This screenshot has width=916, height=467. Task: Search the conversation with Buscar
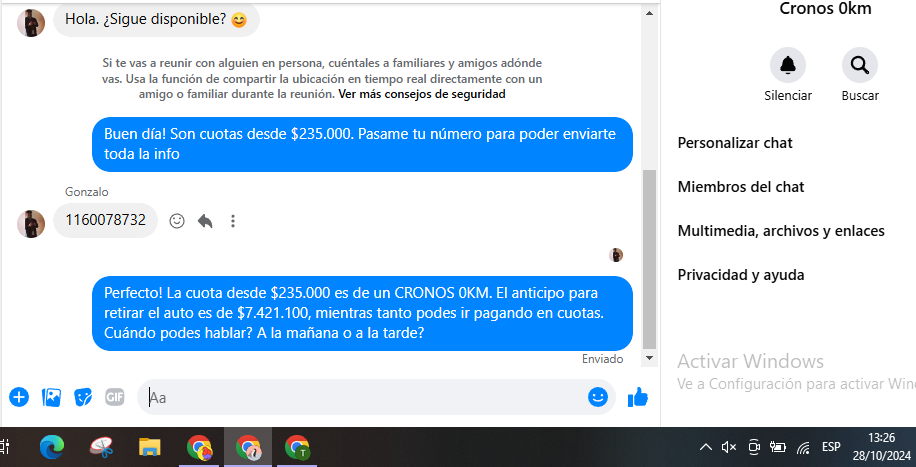pos(859,66)
